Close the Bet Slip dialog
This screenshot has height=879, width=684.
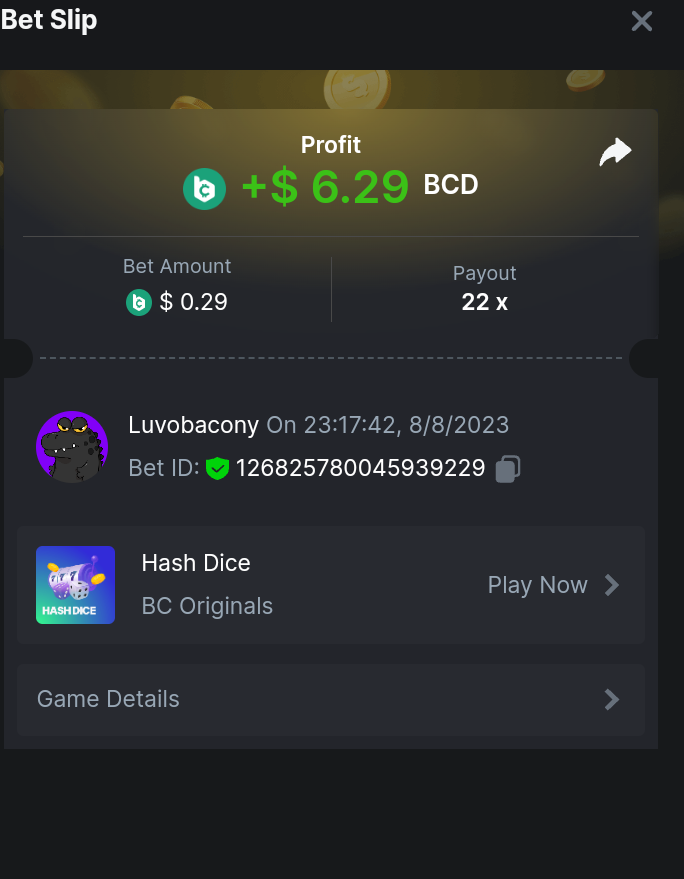(x=642, y=21)
